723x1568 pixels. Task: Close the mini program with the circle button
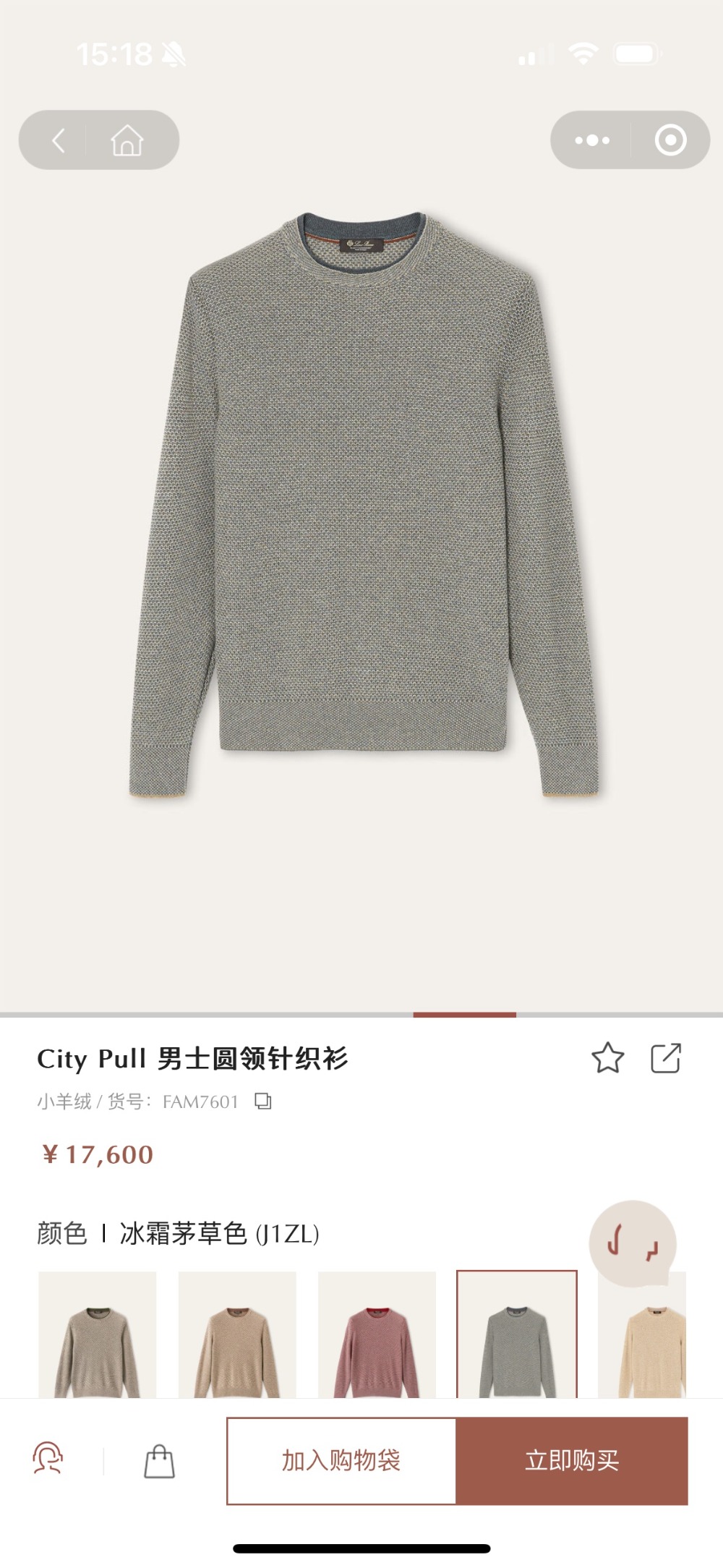coord(670,140)
